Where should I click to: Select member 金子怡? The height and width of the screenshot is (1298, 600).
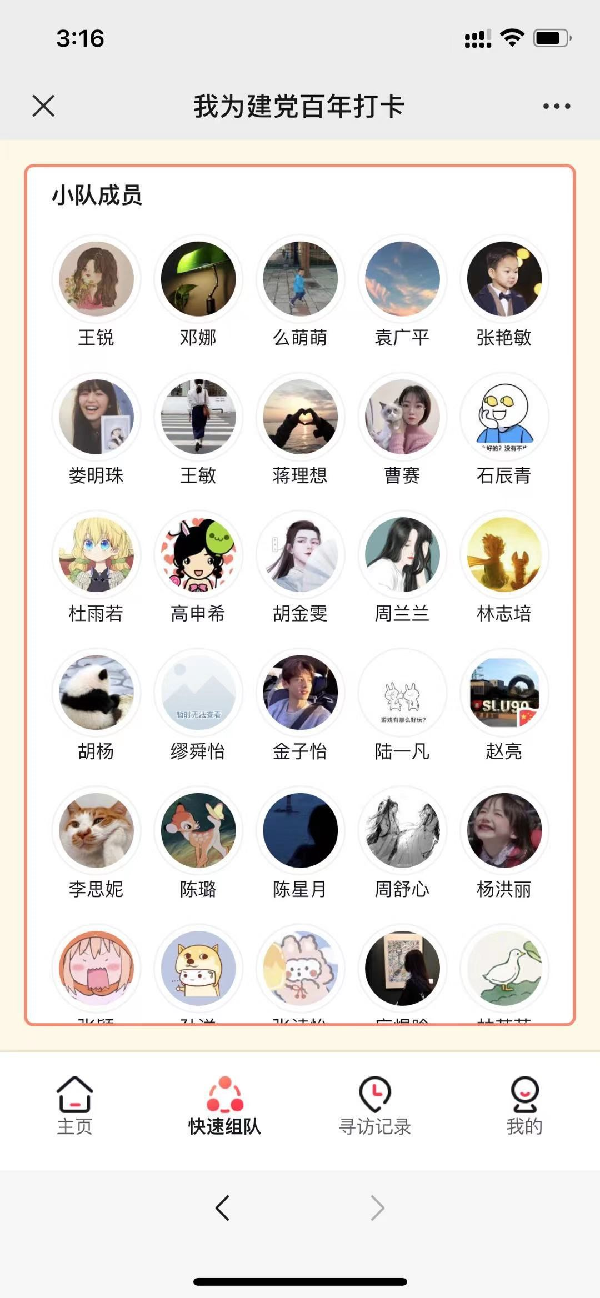click(300, 693)
